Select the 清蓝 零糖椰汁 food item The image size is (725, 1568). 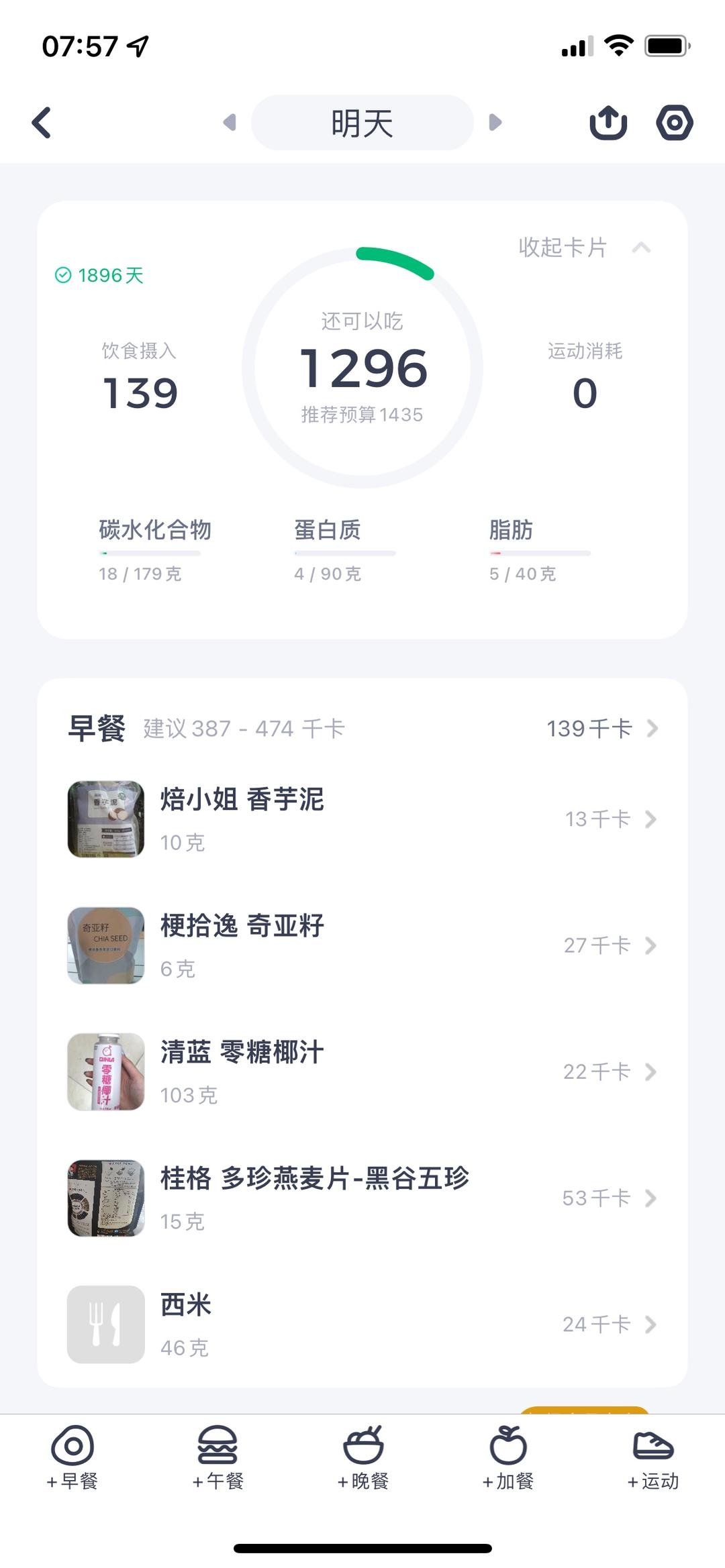pos(362,1072)
